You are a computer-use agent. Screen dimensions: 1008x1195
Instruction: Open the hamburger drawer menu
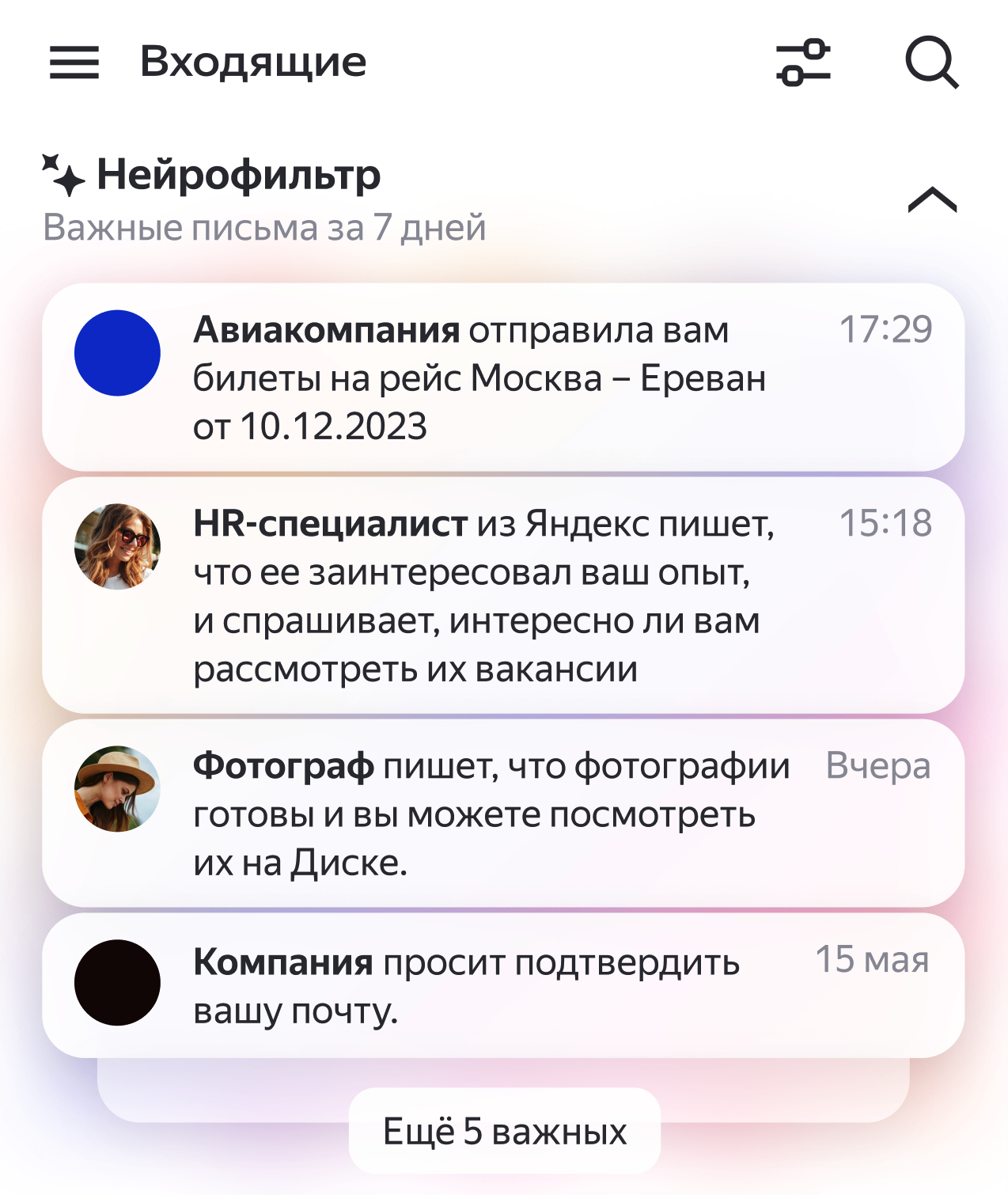74,62
